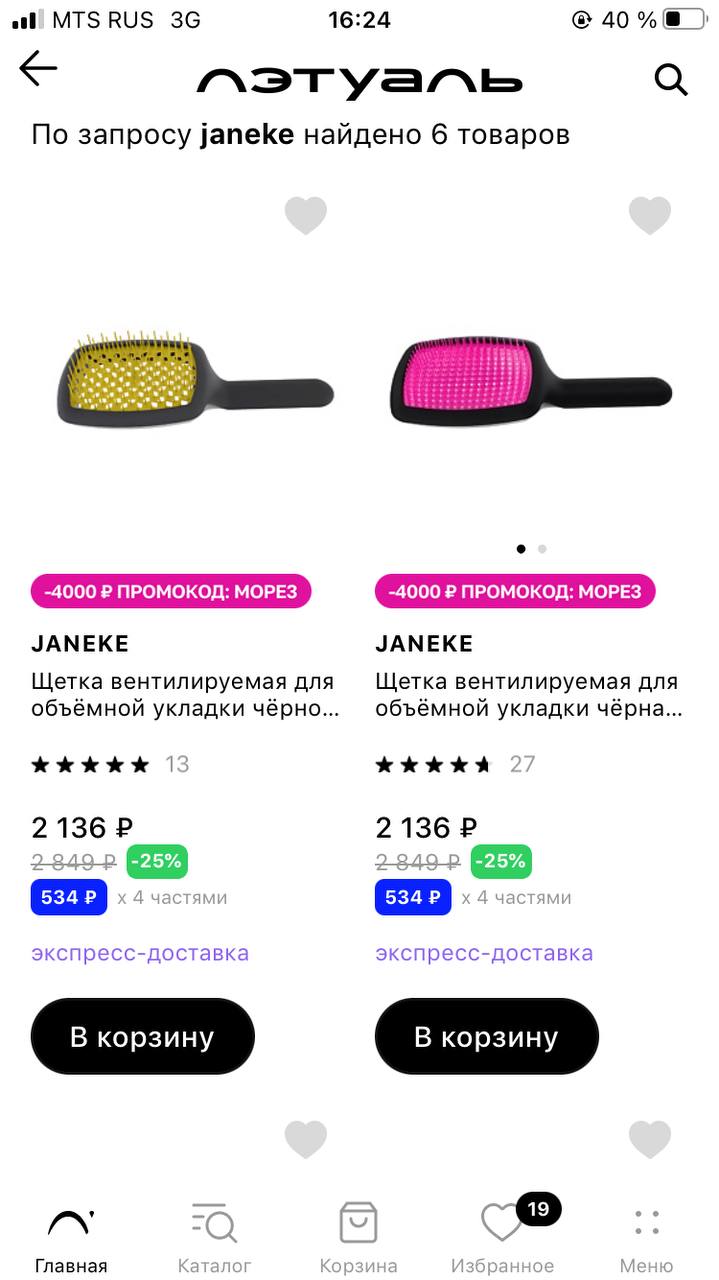Add pink brush to favorites with its heart
The width and height of the screenshot is (719, 1280).
pos(650,215)
